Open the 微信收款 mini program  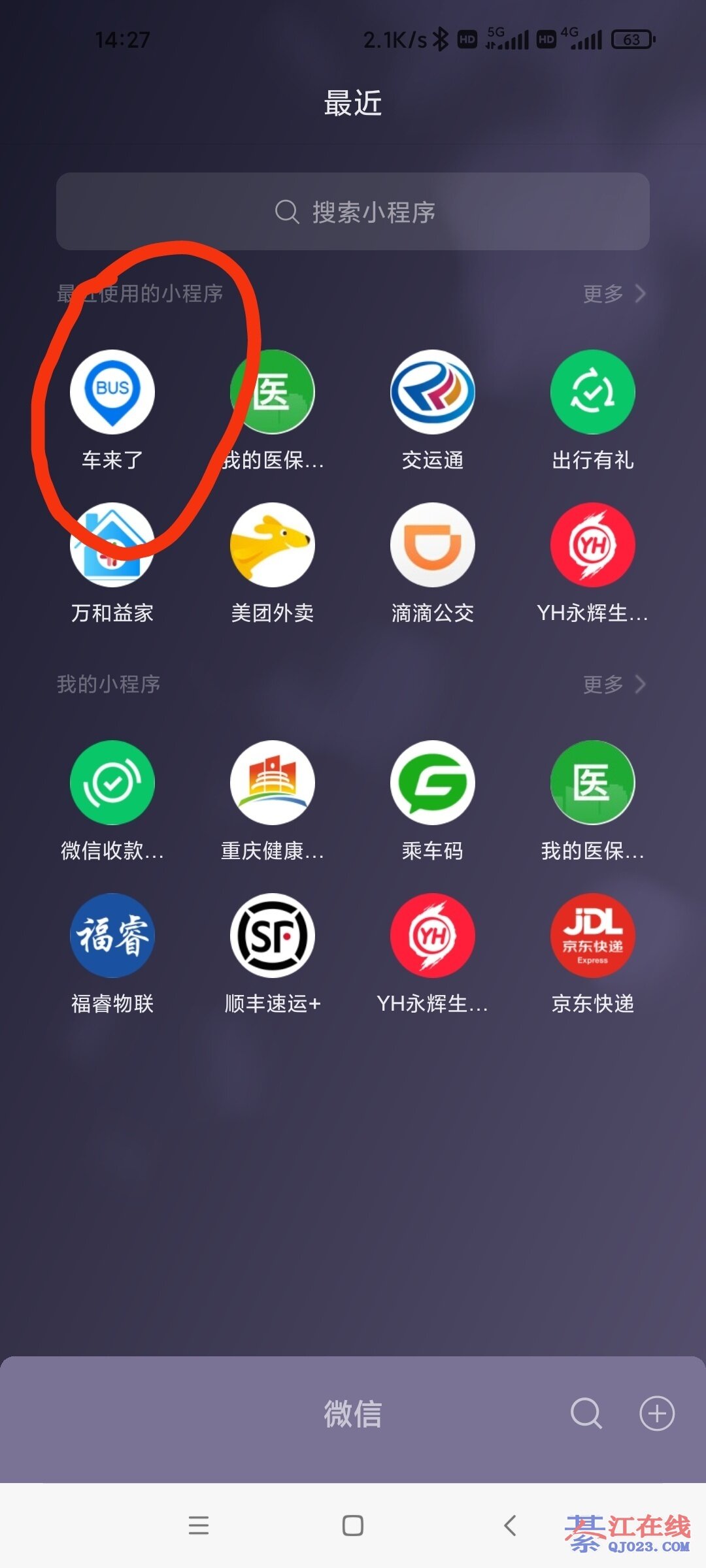pos(112,783)
